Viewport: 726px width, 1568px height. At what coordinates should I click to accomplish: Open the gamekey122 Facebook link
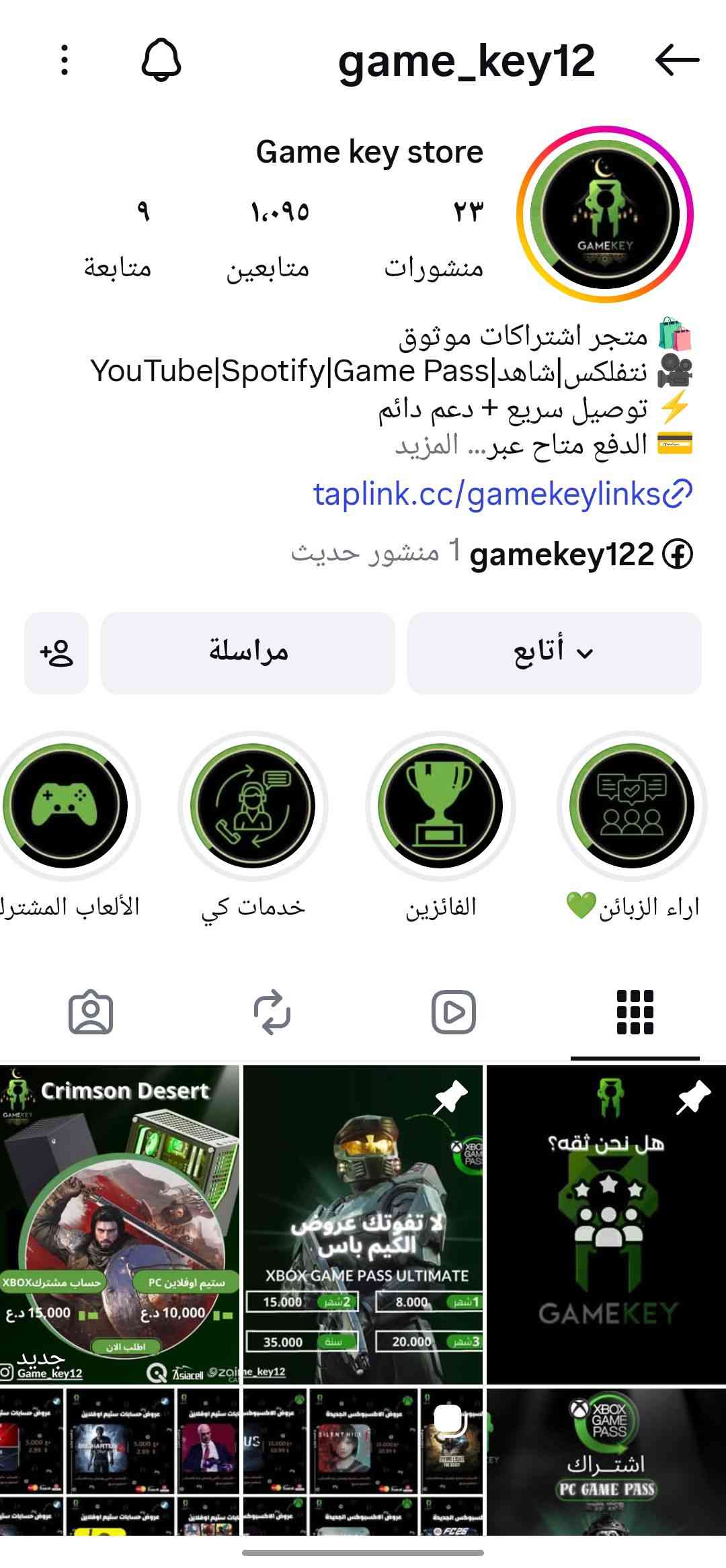[562, 554]
